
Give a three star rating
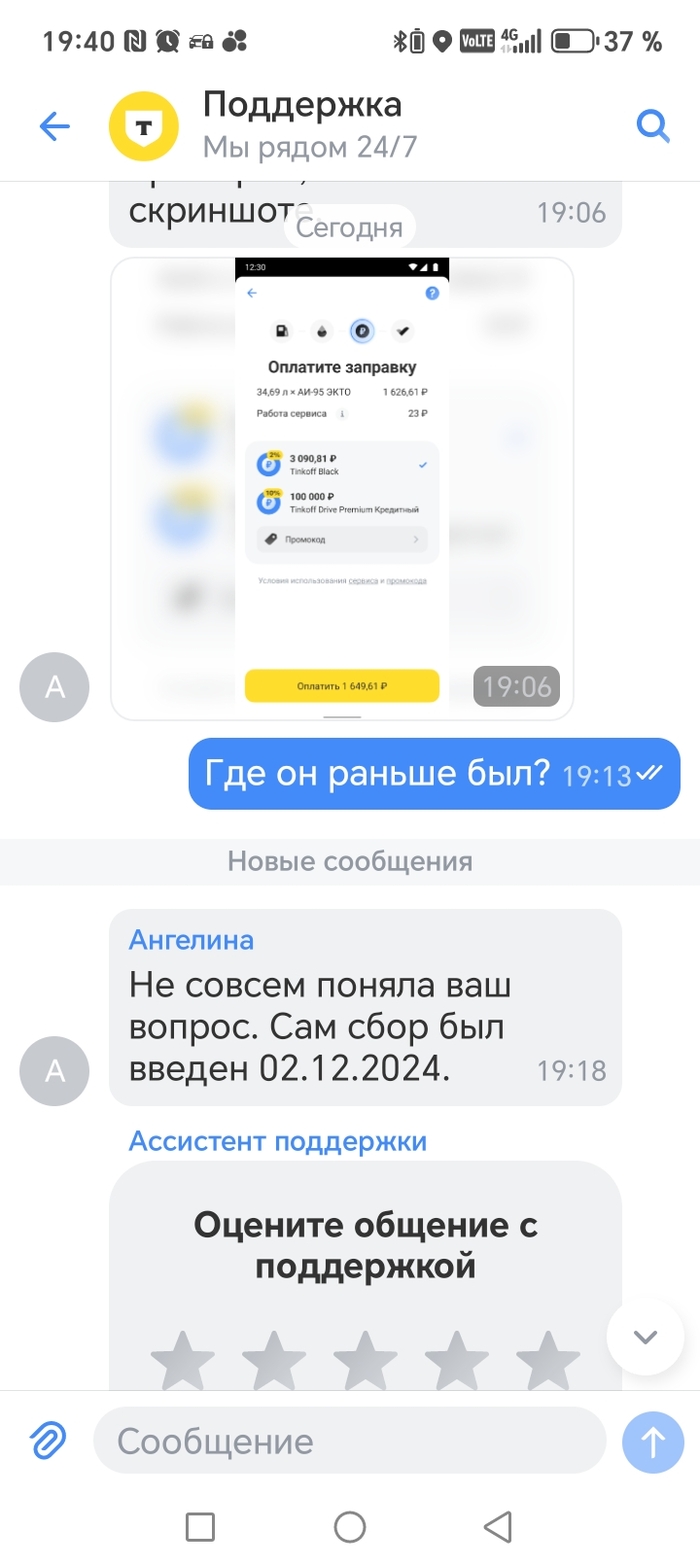click(365, 1361)
